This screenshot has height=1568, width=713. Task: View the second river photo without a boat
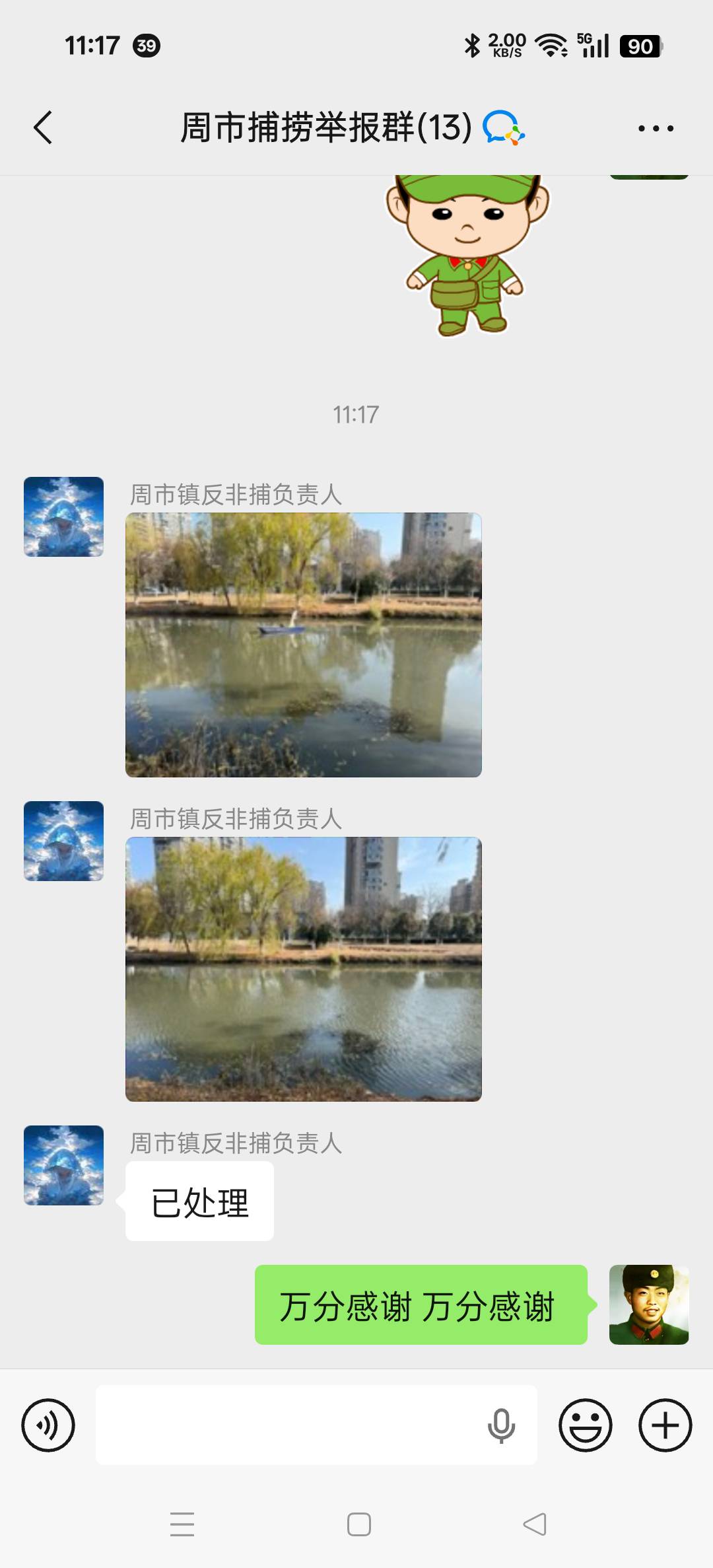(304, 969)
